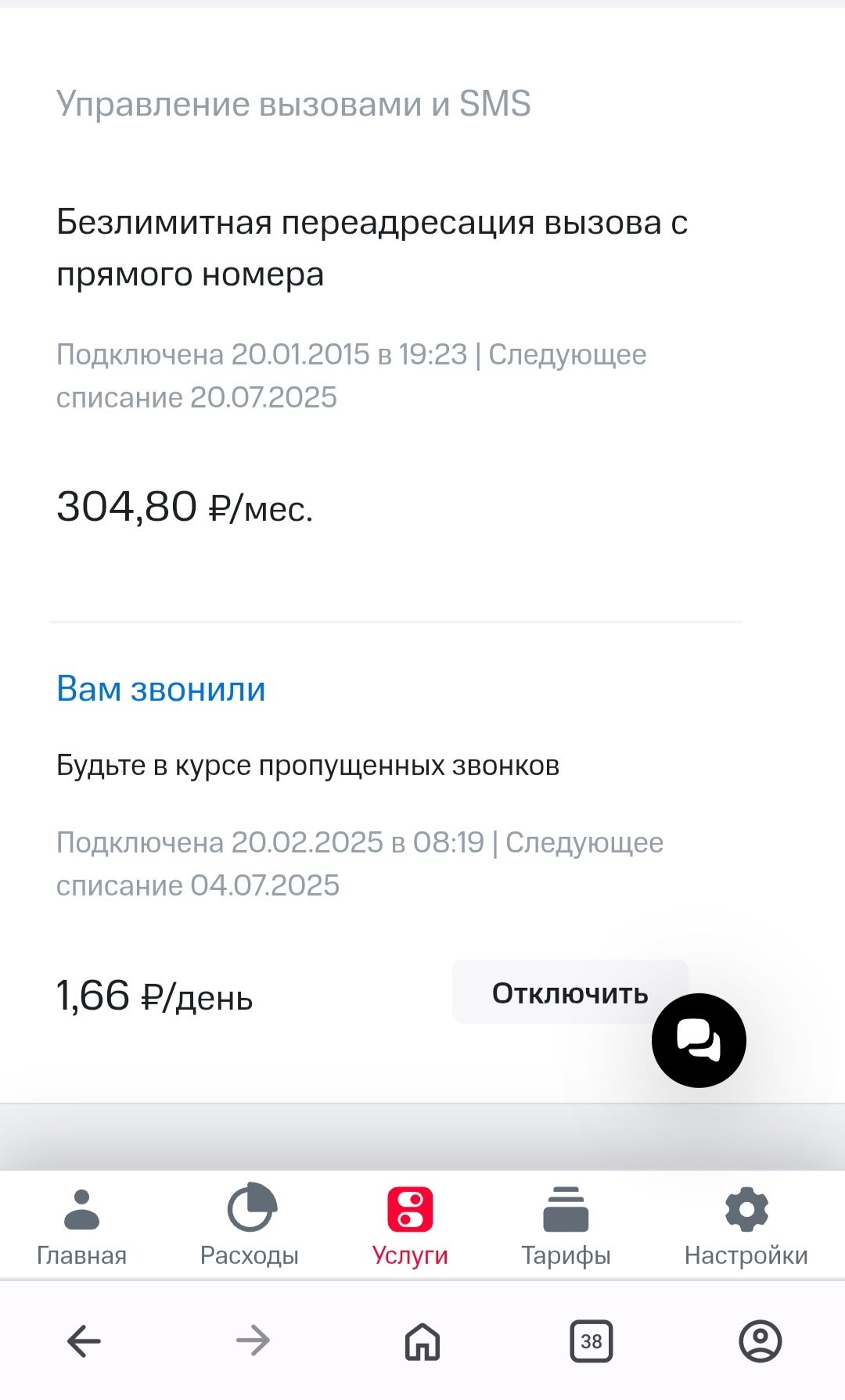View the 38 open browser tabs
Viewport: 845px width, 1400px height.
pos(591,1341)
